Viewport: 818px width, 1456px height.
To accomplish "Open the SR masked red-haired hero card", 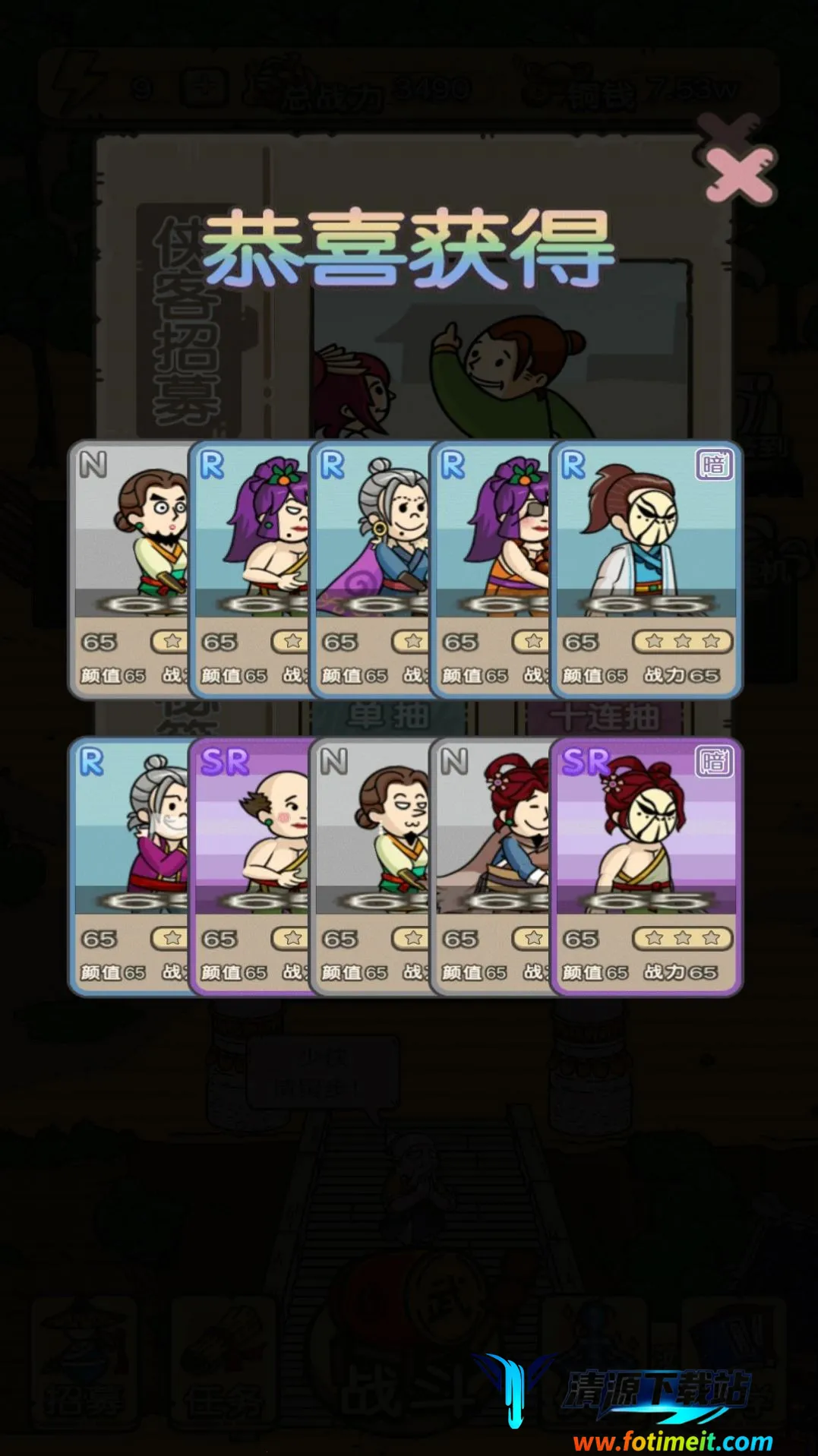I will (646, 866).
